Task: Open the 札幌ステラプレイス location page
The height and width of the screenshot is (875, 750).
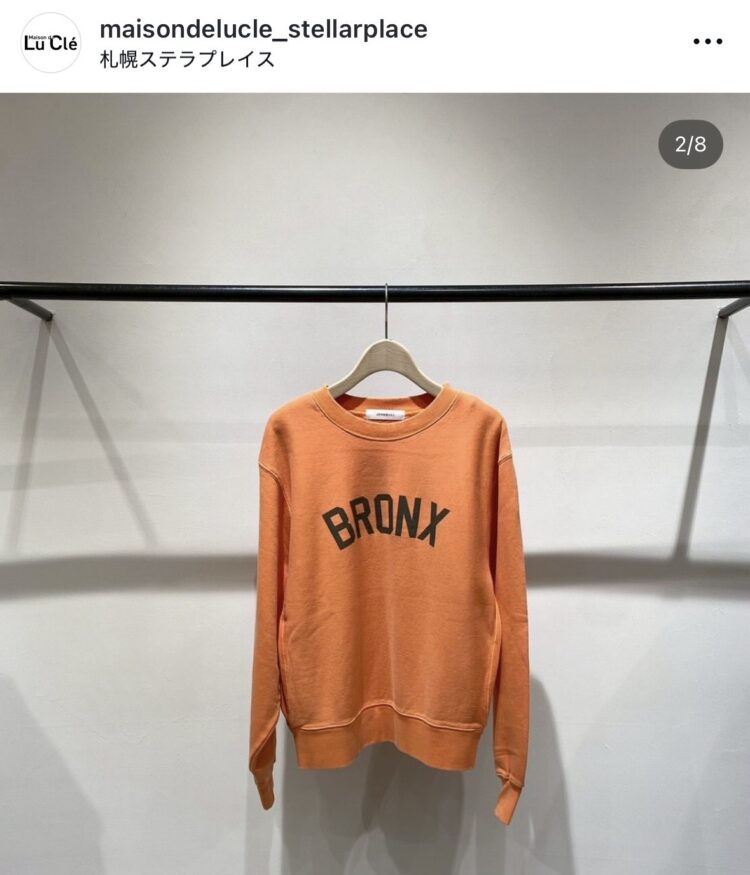Action: pyautogui.click(x=186, y=59)
